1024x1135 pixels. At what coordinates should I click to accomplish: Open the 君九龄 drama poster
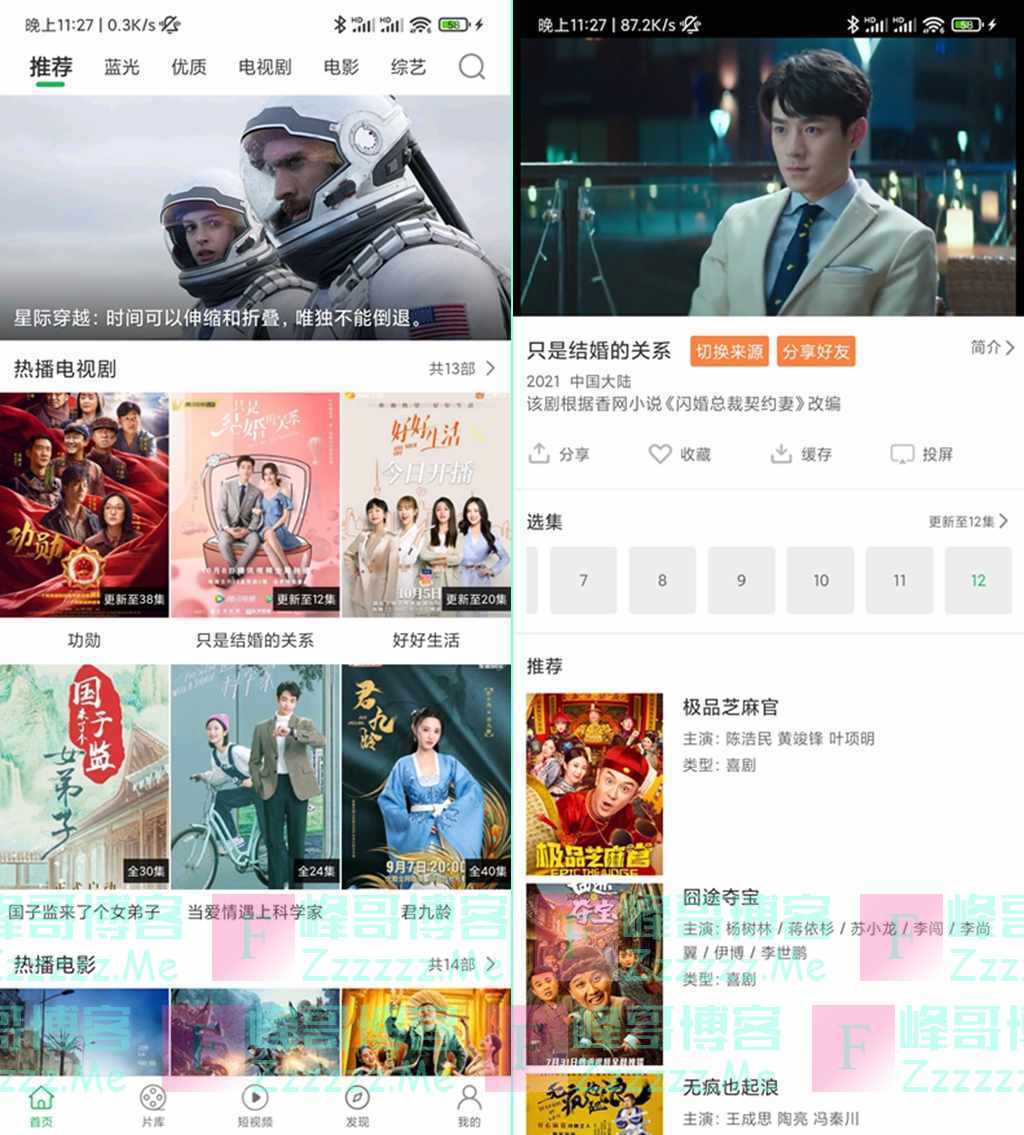426,777
